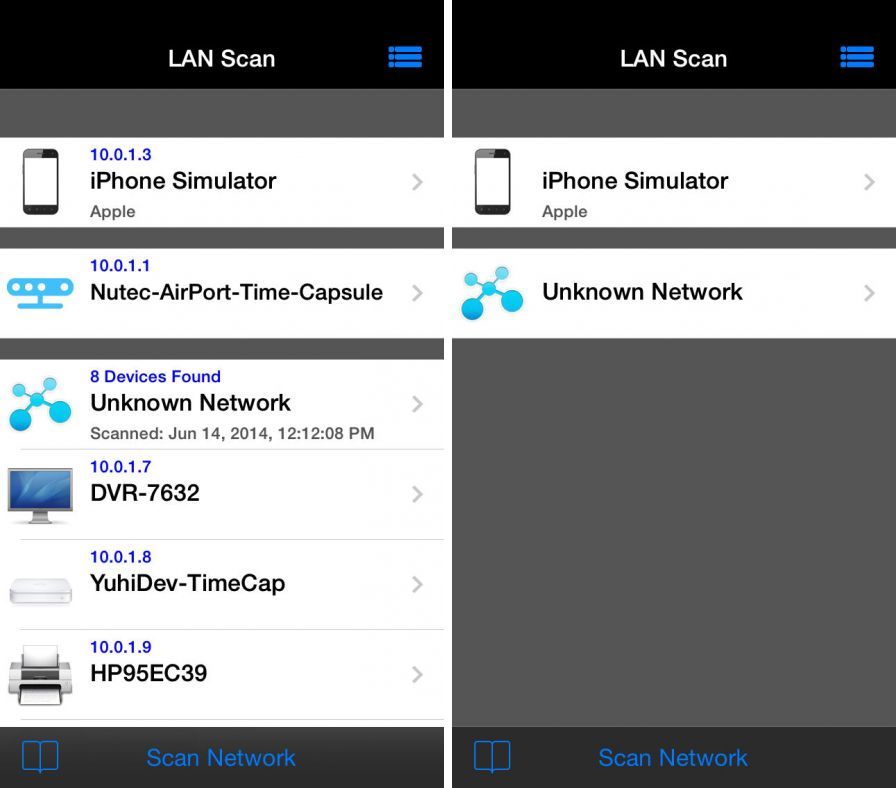Open Unknown Network with 8 devices found
The image size is (896, 788).
tap(220, 404)
